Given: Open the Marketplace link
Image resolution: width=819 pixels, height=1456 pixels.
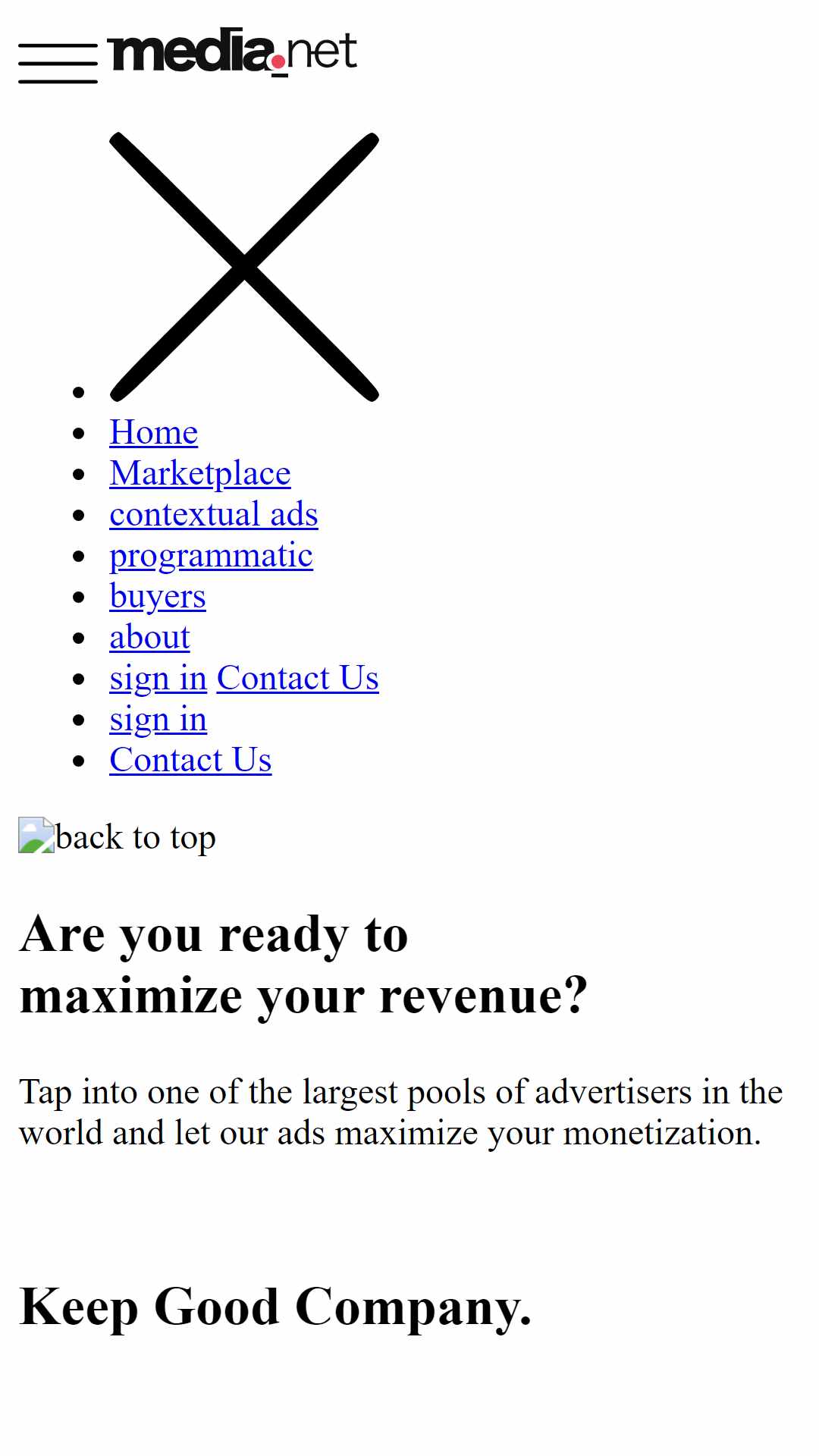Looking at the screenshot, I should (200, 473).
